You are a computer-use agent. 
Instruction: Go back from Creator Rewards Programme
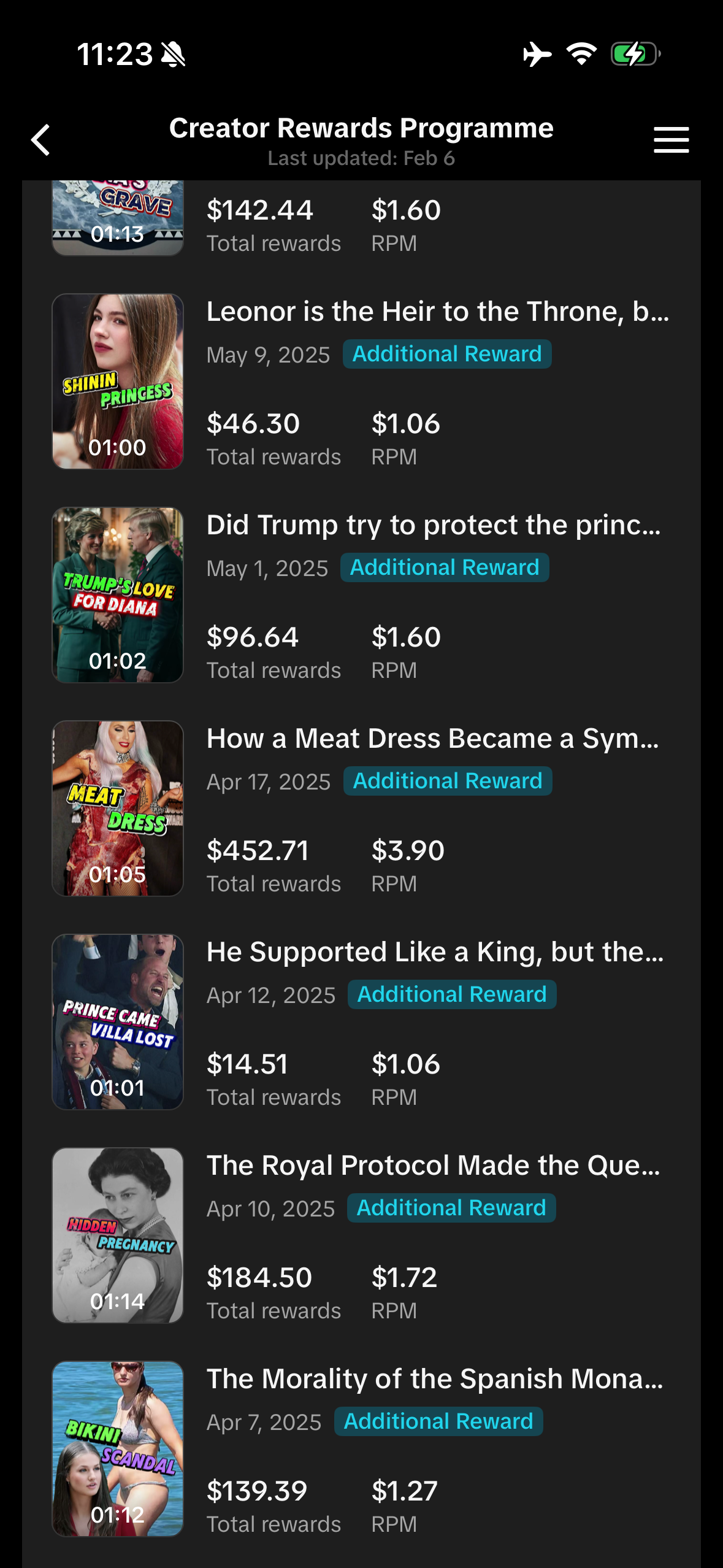41,140
